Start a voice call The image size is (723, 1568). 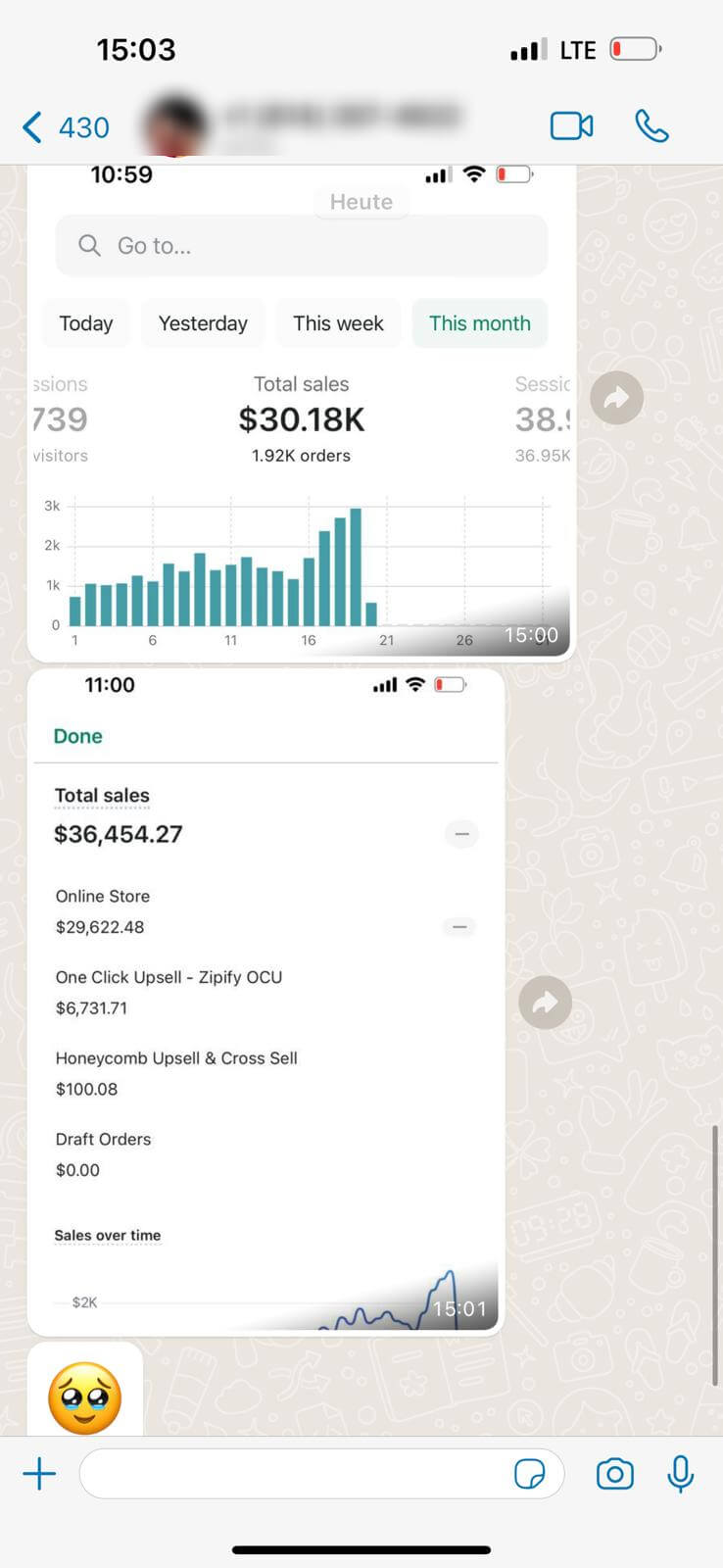coord(651,126)
